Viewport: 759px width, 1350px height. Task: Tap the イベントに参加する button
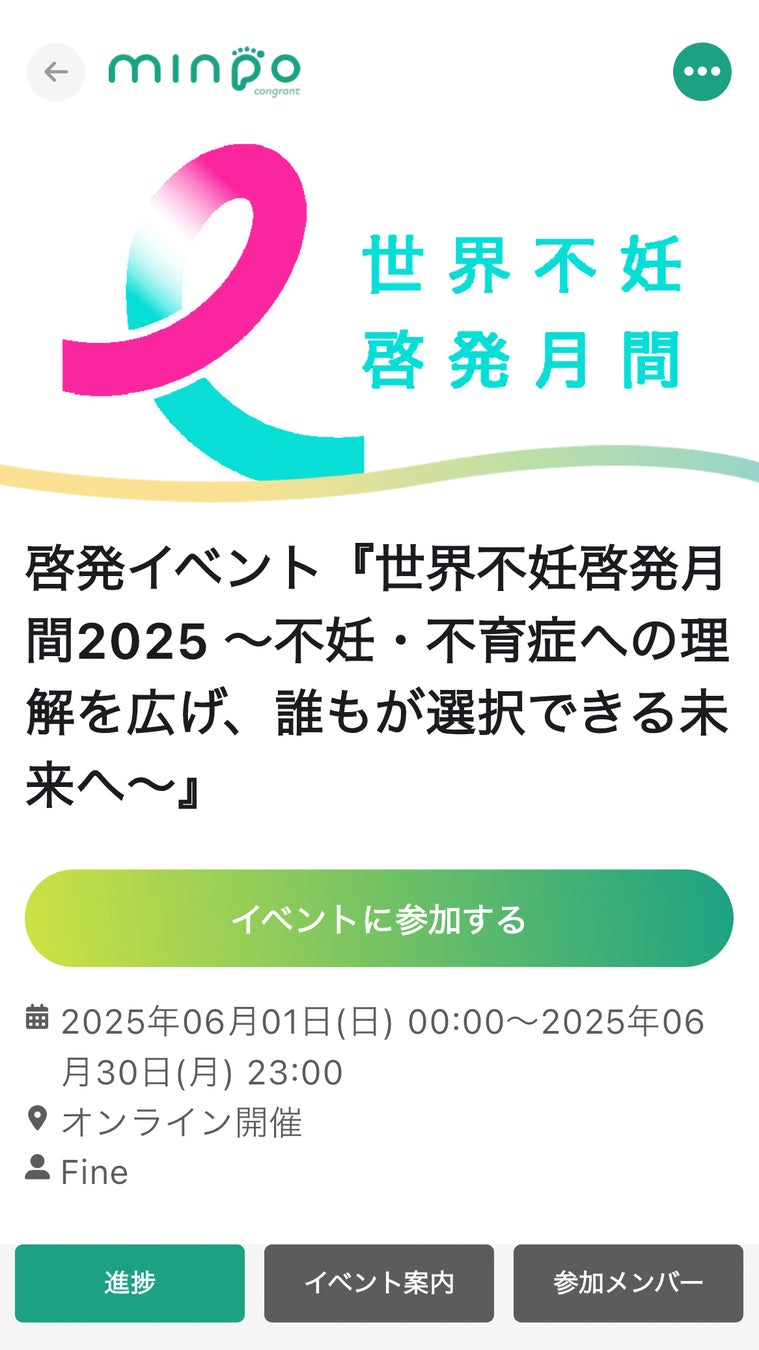click(379, 918)
